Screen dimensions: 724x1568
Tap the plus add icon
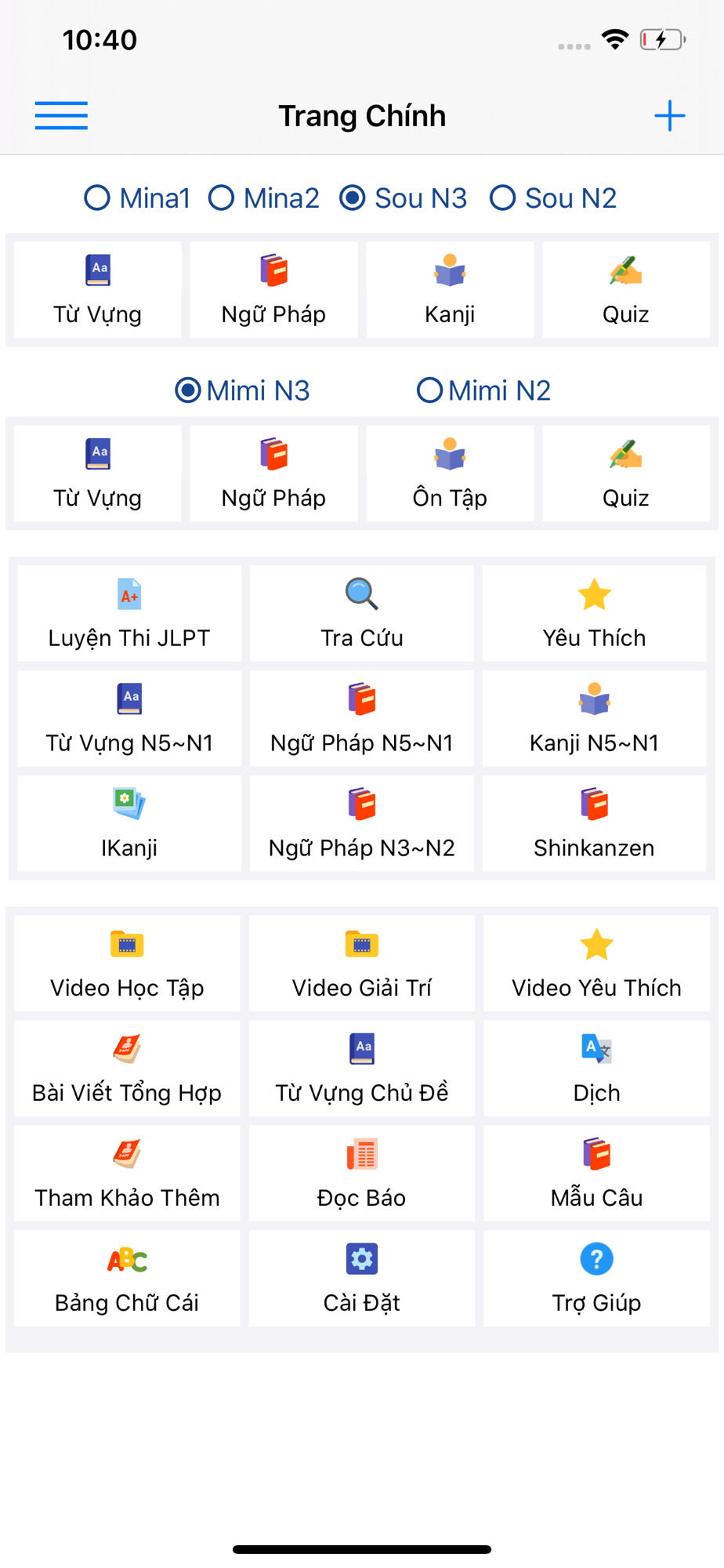coord(670,116)
